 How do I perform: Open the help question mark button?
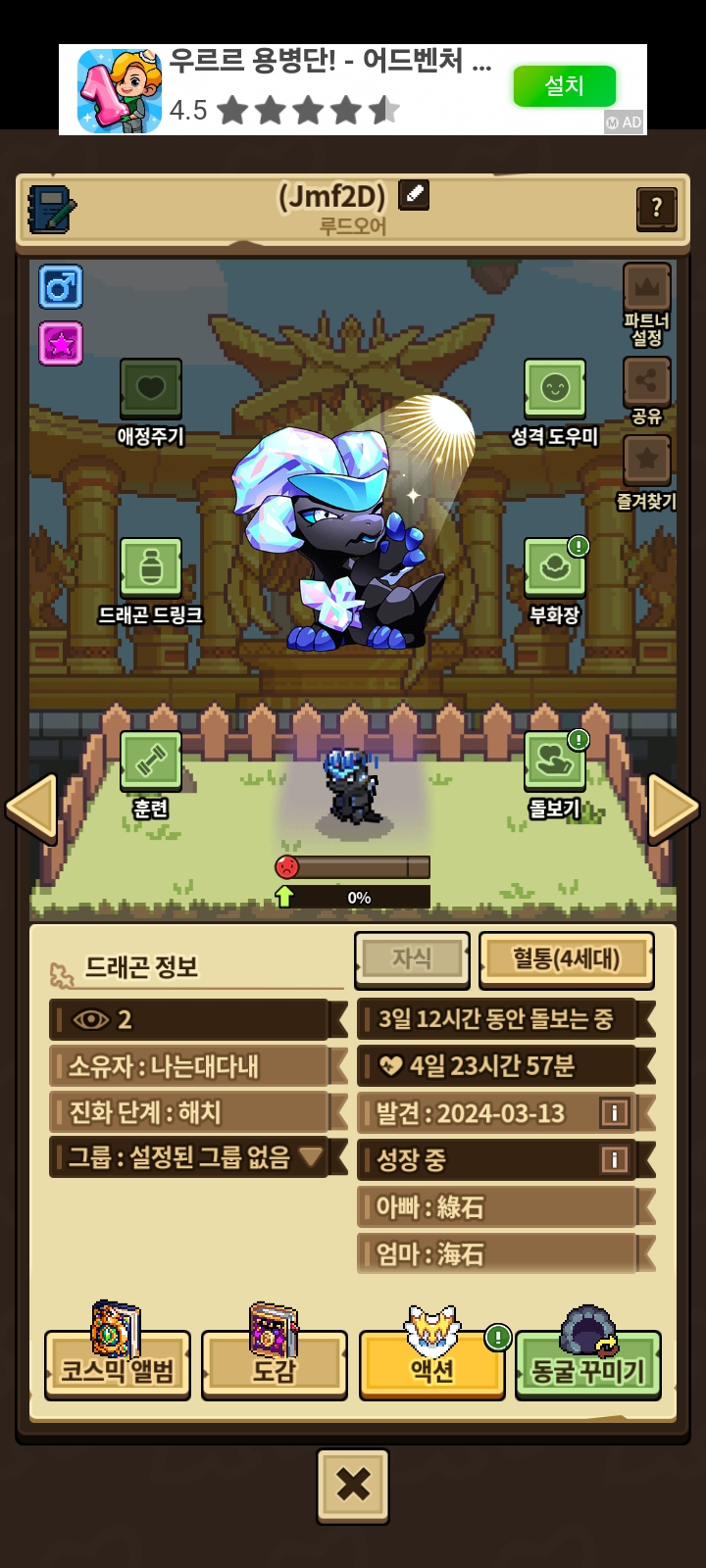click(656, 208)
